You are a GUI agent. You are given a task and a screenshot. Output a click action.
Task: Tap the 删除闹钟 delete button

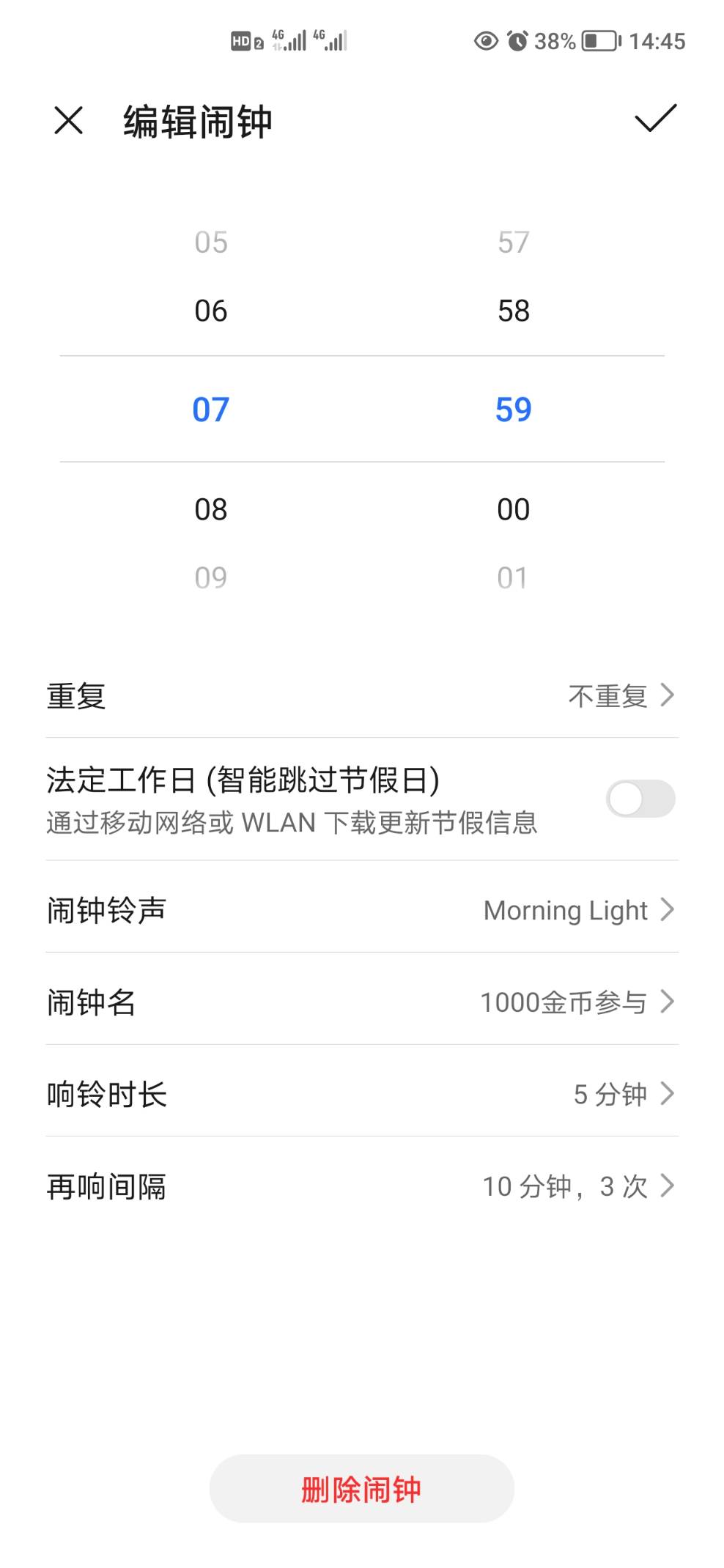(x=362, y=1489)
